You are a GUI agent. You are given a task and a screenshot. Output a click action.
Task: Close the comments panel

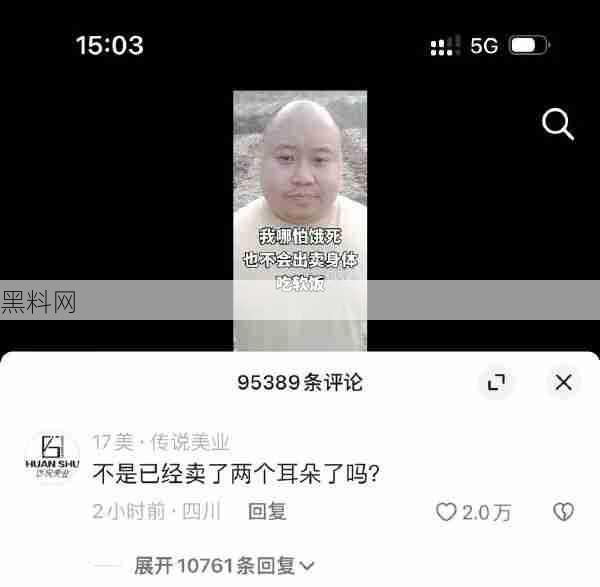click(563, 382)
